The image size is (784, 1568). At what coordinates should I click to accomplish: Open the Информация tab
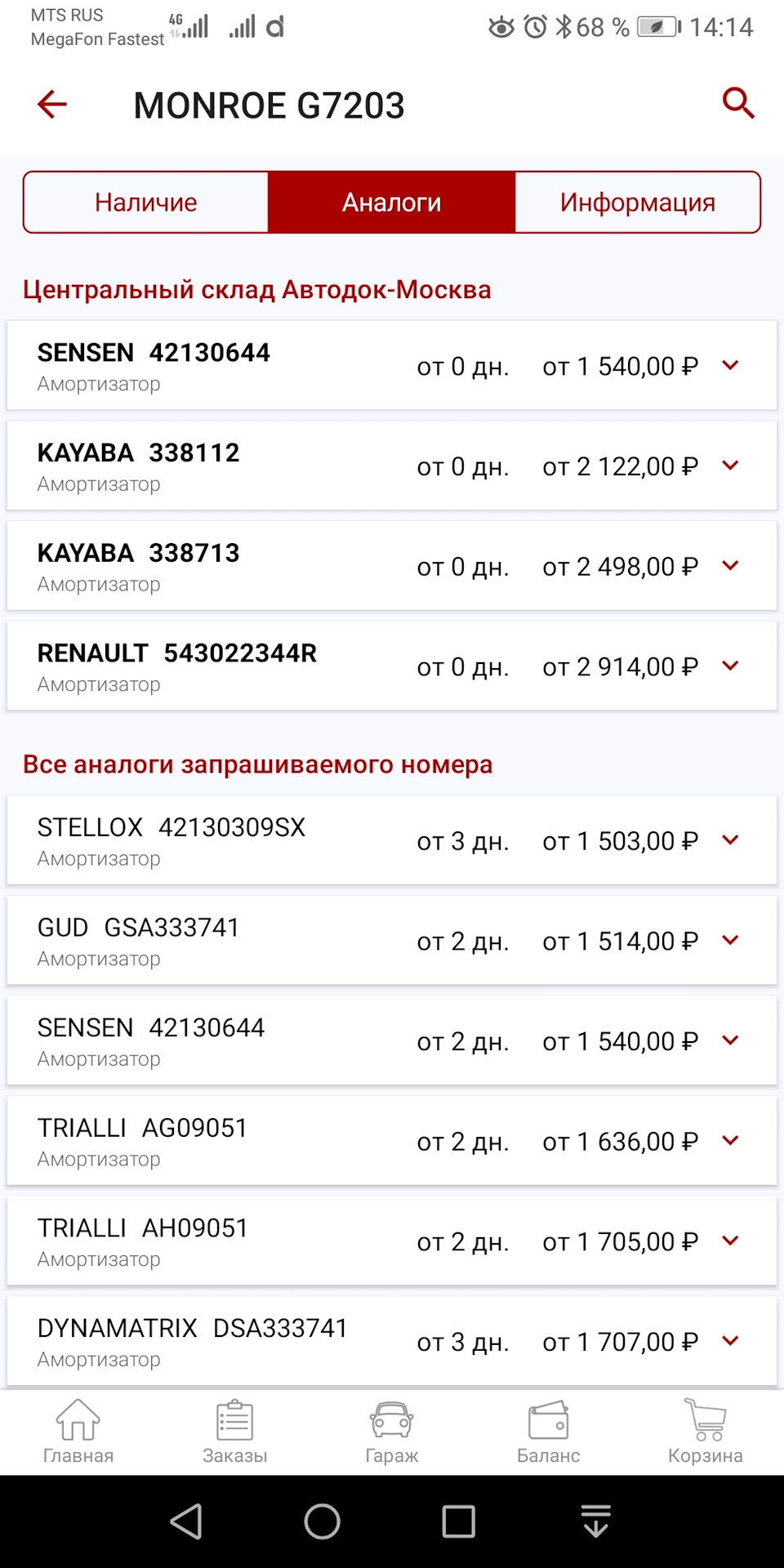[638, 202]
